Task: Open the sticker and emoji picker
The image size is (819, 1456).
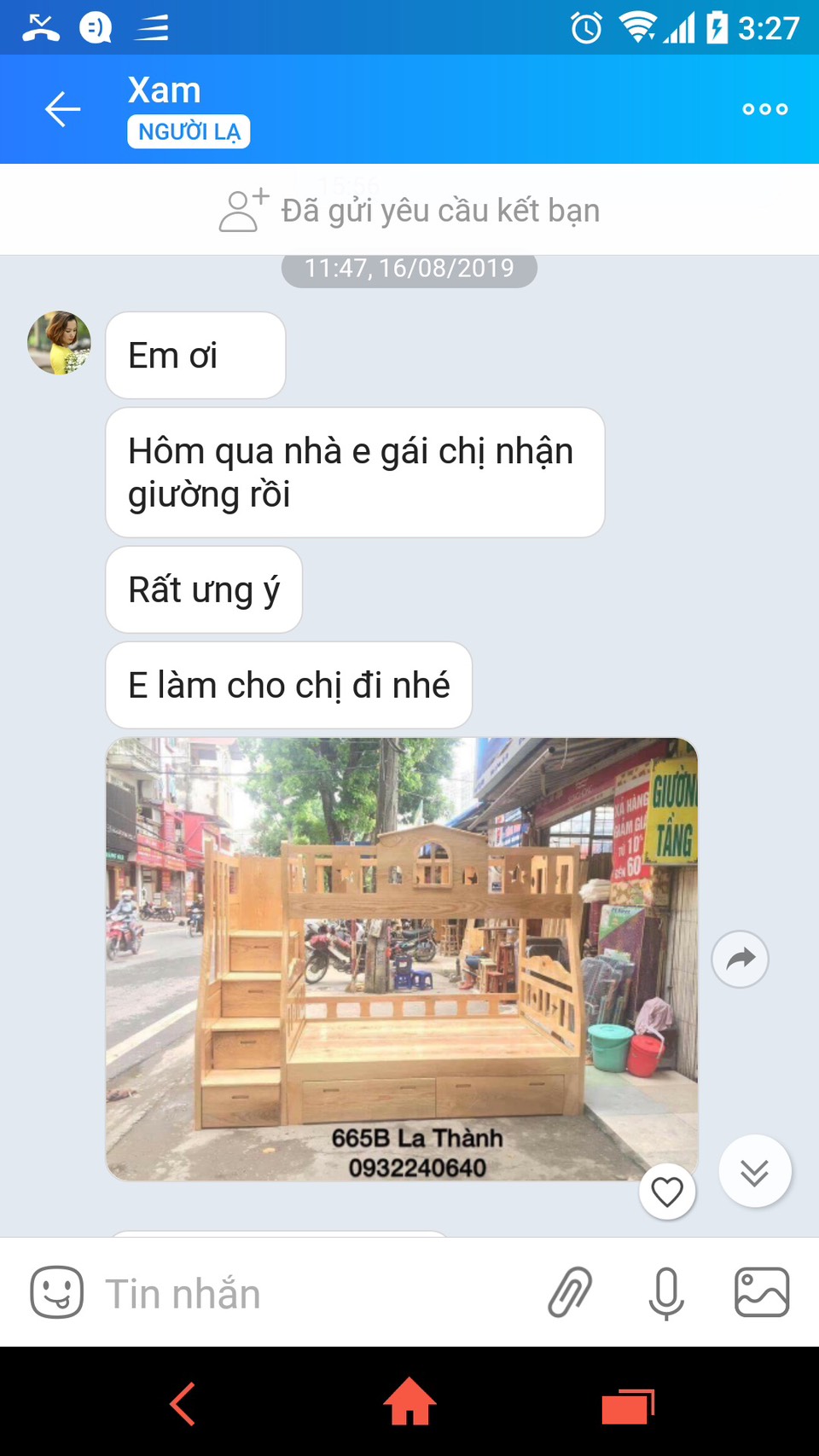Action: coord(56,1292)
